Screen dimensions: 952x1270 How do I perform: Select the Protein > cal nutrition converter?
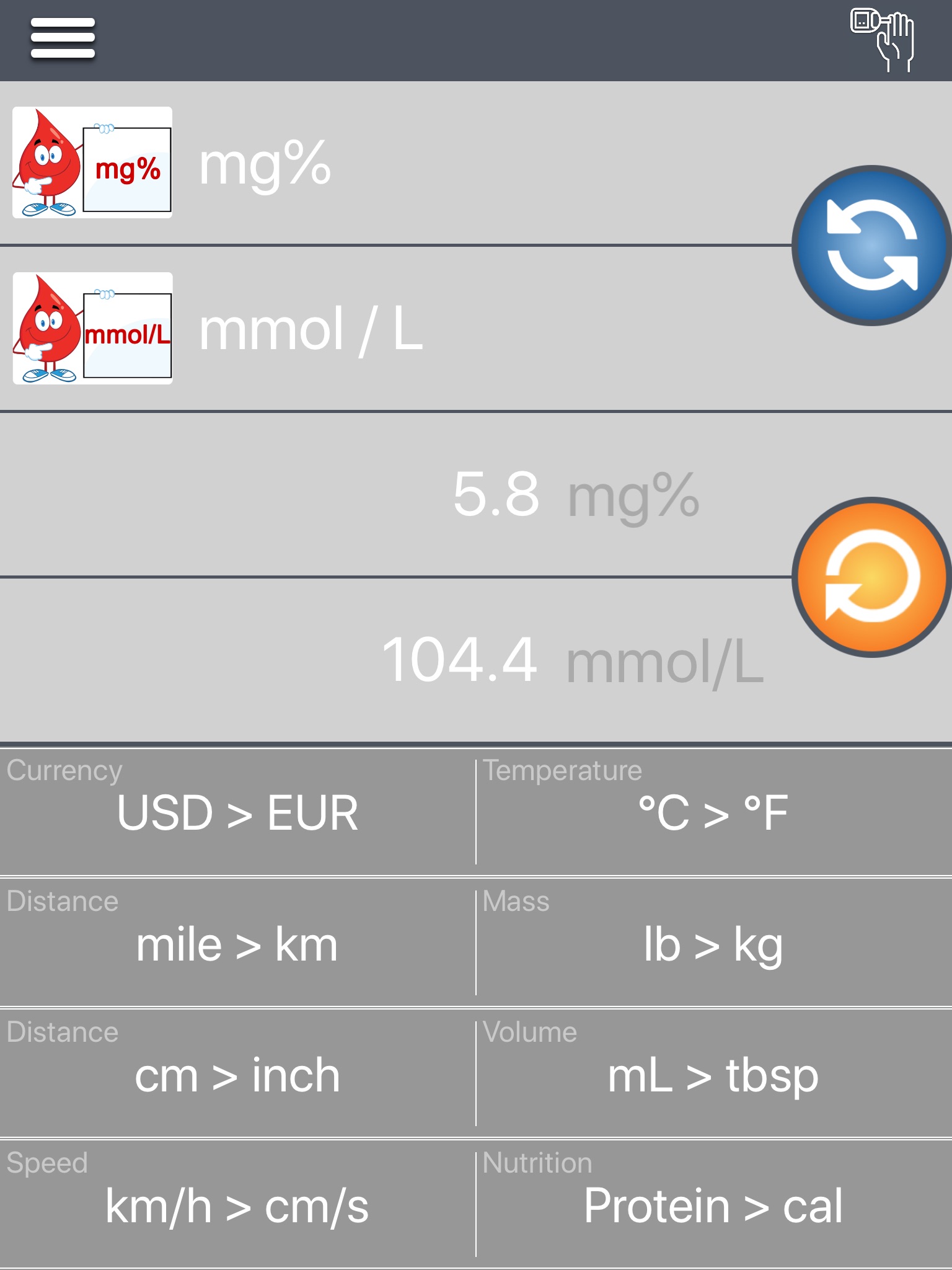click(x=713, y=1205)
